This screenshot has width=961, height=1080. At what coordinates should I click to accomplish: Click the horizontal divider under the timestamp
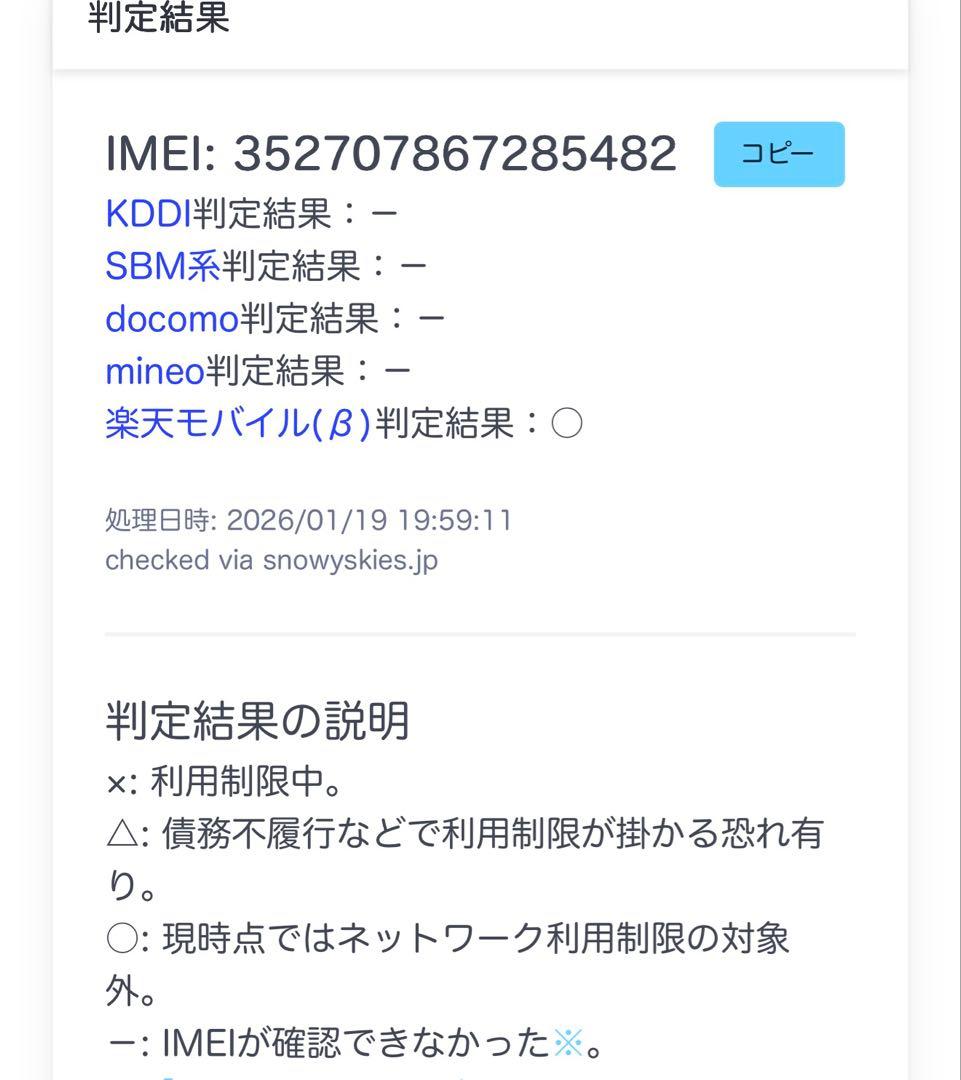480,632
